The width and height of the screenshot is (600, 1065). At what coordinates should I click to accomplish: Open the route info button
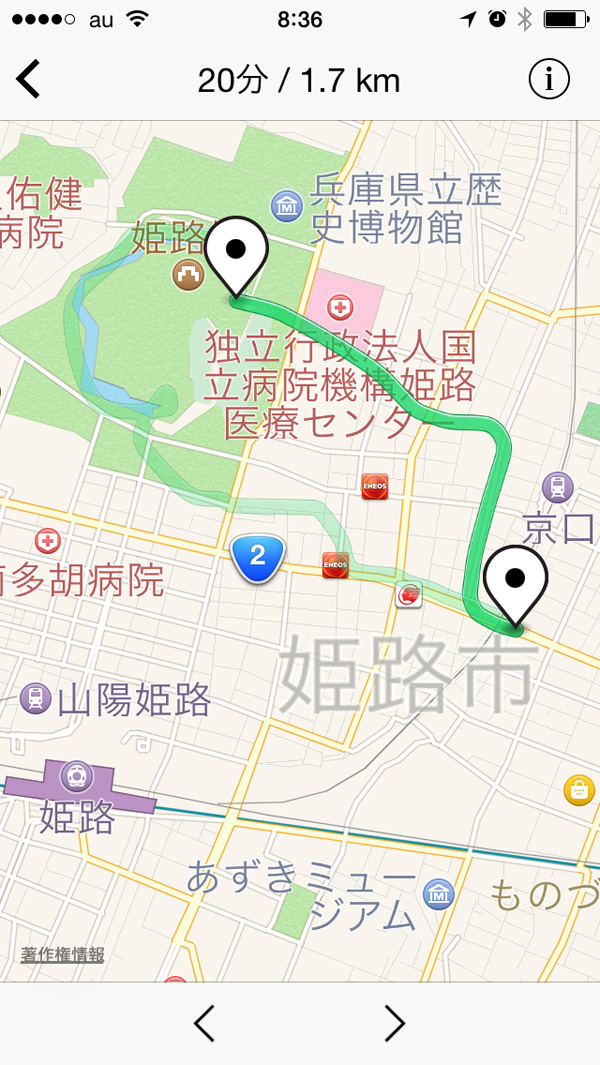pyautogui.click(x=549, y=79)
